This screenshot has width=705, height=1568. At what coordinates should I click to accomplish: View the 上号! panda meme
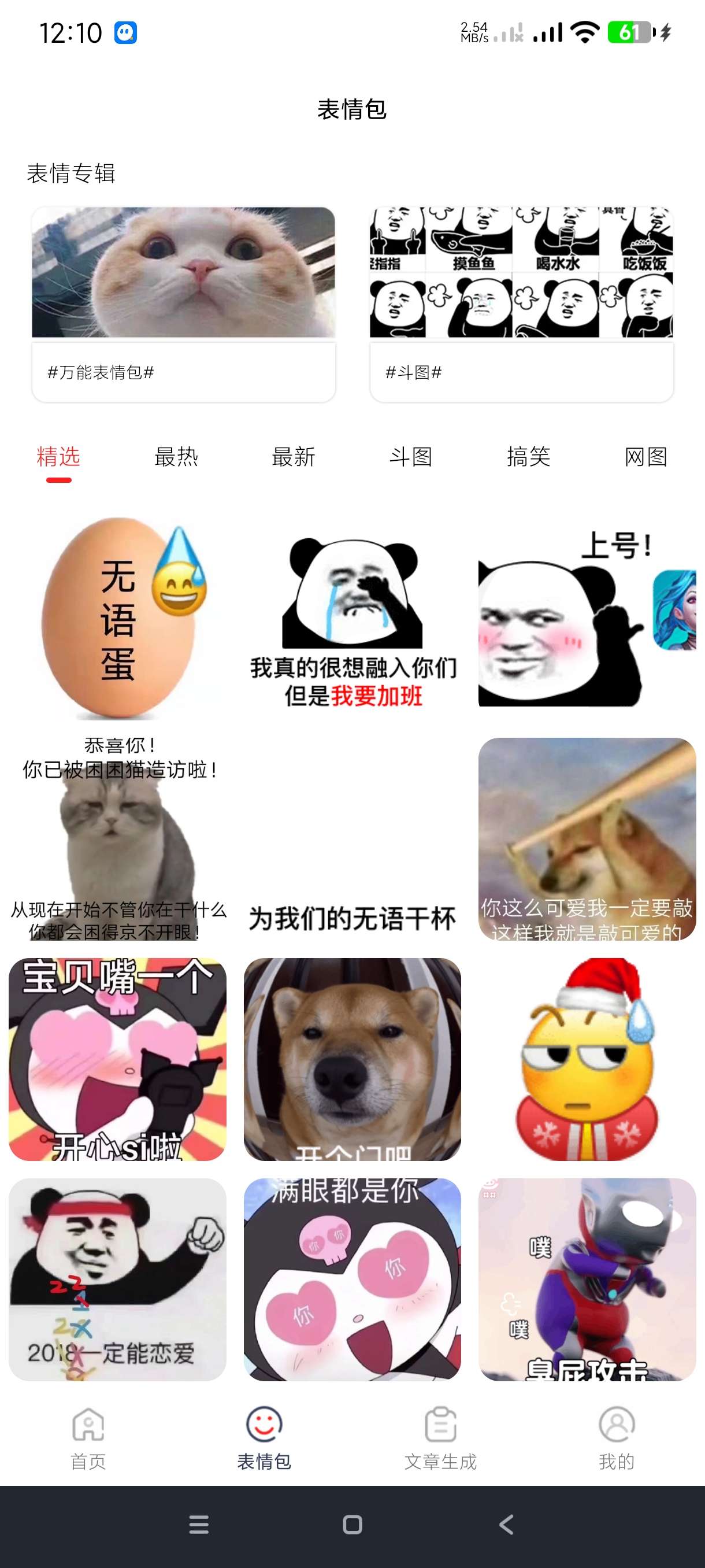(x=587, y=618)
